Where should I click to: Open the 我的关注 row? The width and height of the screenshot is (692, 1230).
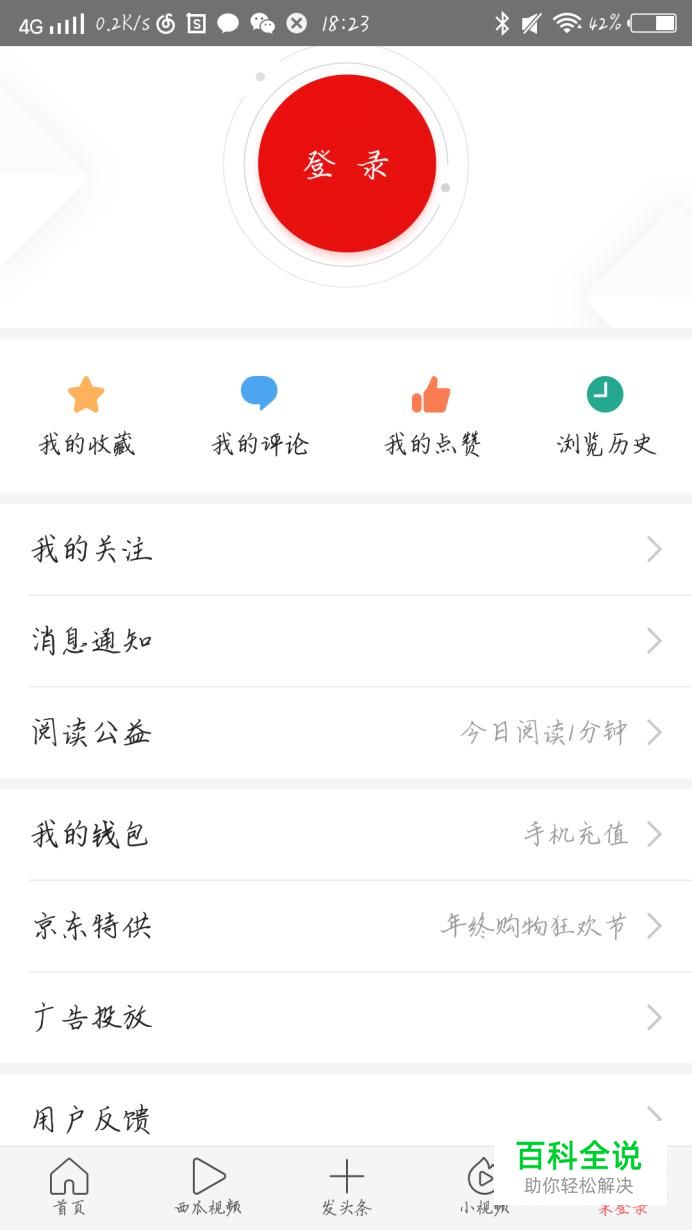coord(346,549)
